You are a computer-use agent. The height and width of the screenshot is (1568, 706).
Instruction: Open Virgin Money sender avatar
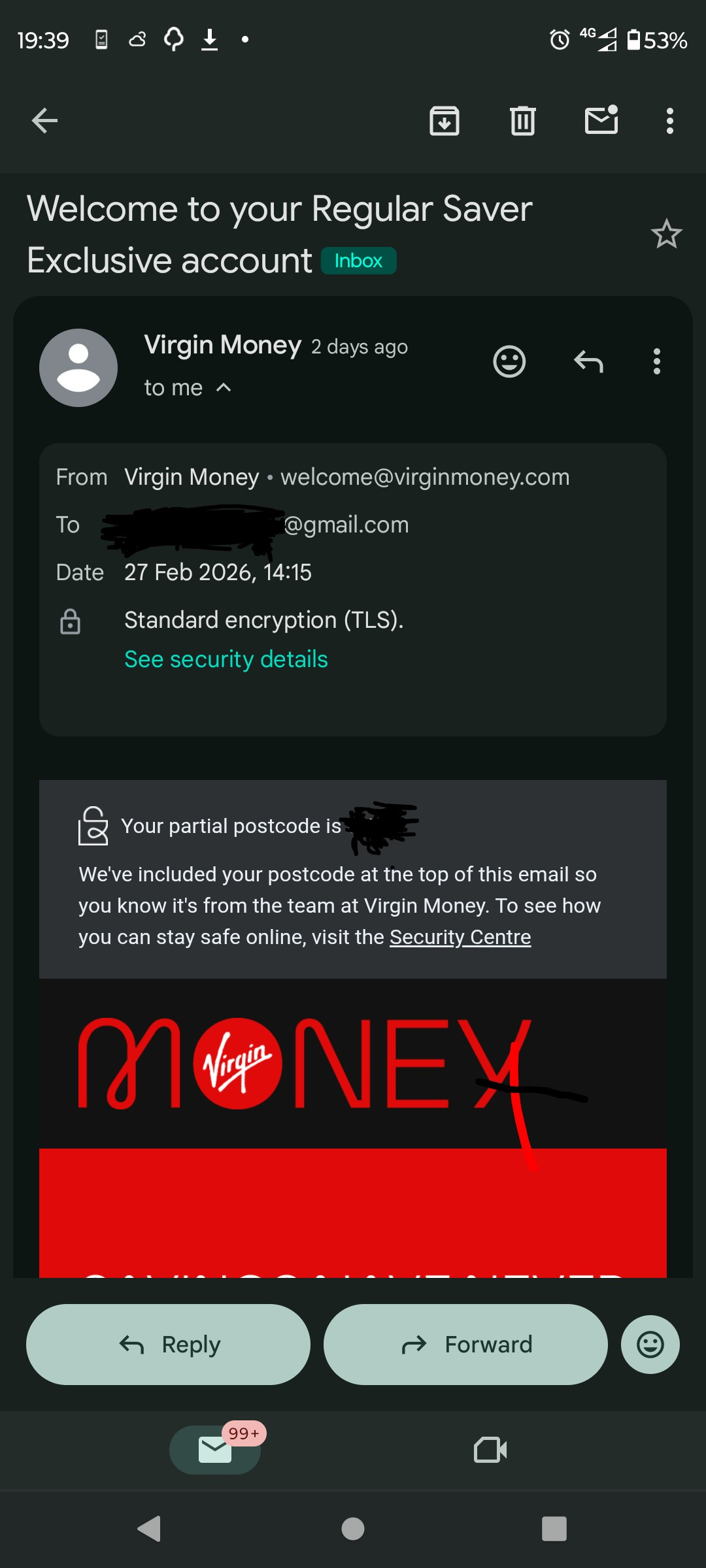click(x=78, y=368)
